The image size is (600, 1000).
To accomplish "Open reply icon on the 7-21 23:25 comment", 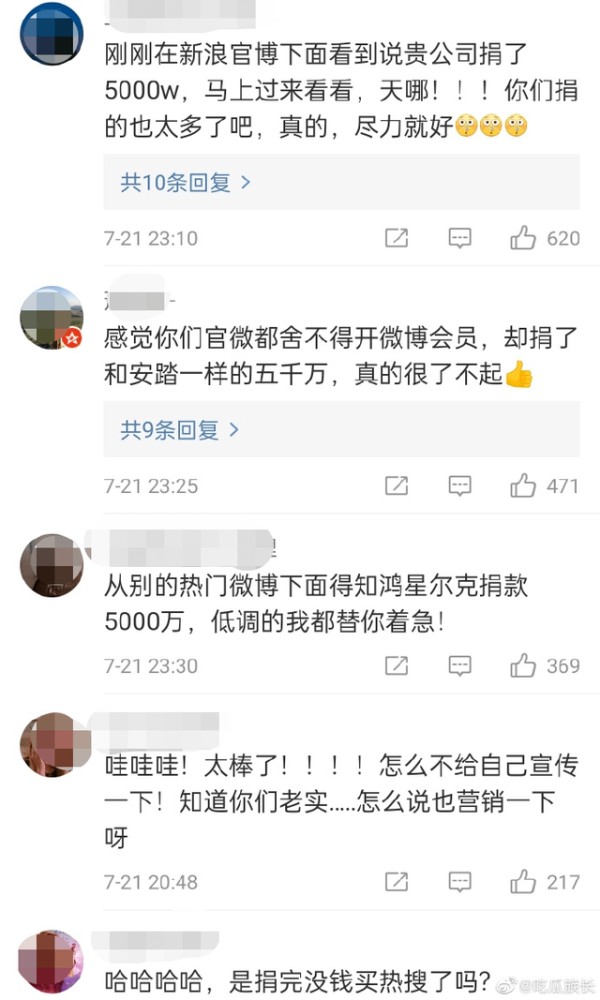I will pyautogui.click(x=459, y=486).
